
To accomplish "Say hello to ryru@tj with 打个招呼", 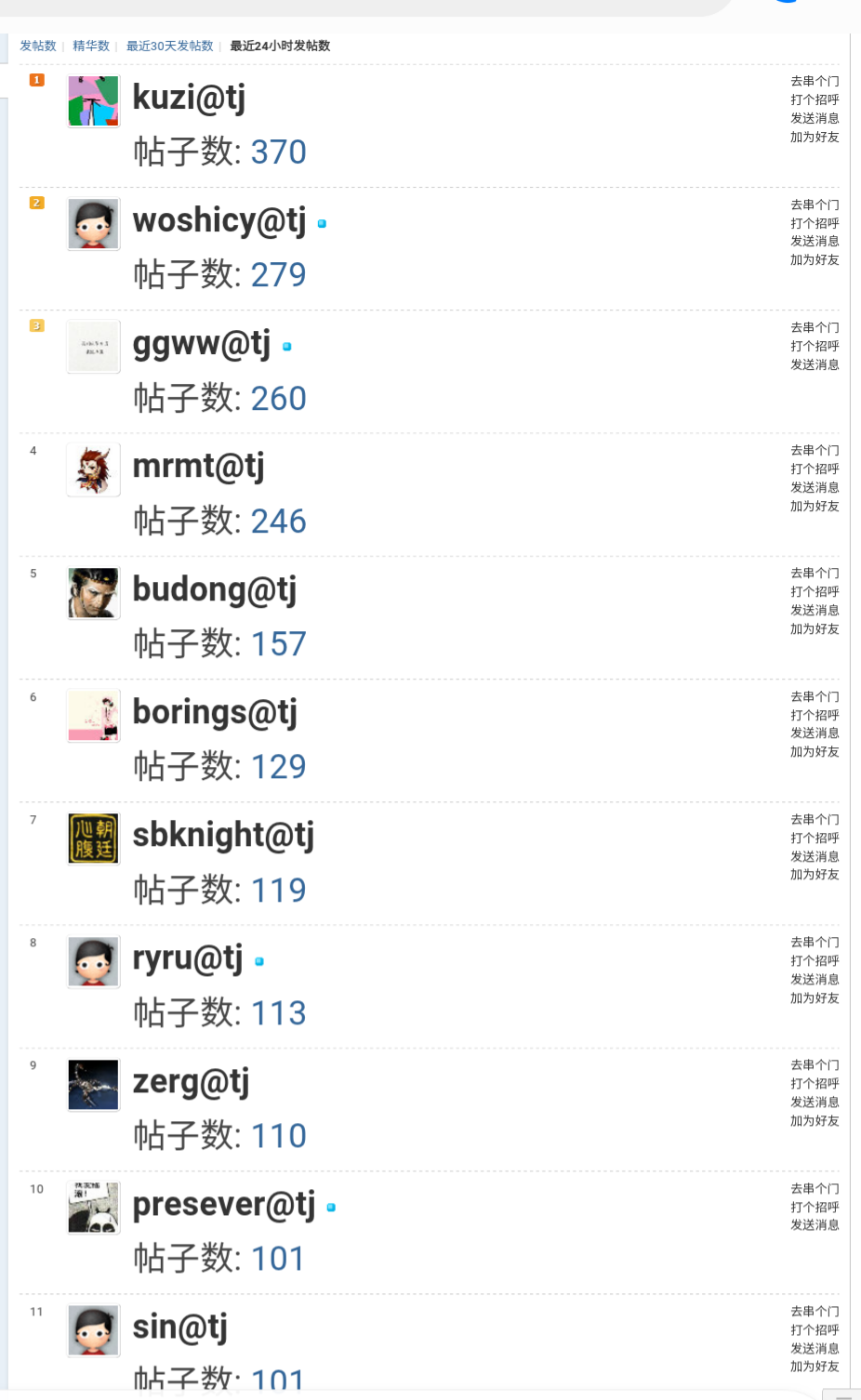I will pos(815,961).
